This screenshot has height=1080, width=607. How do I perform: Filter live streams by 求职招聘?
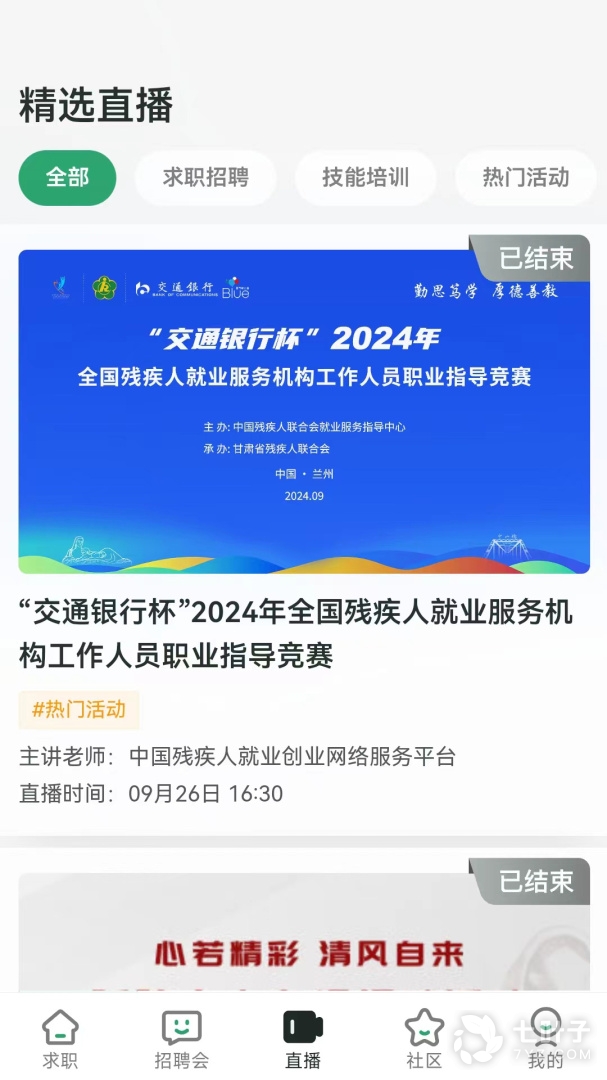pos(205,178)
